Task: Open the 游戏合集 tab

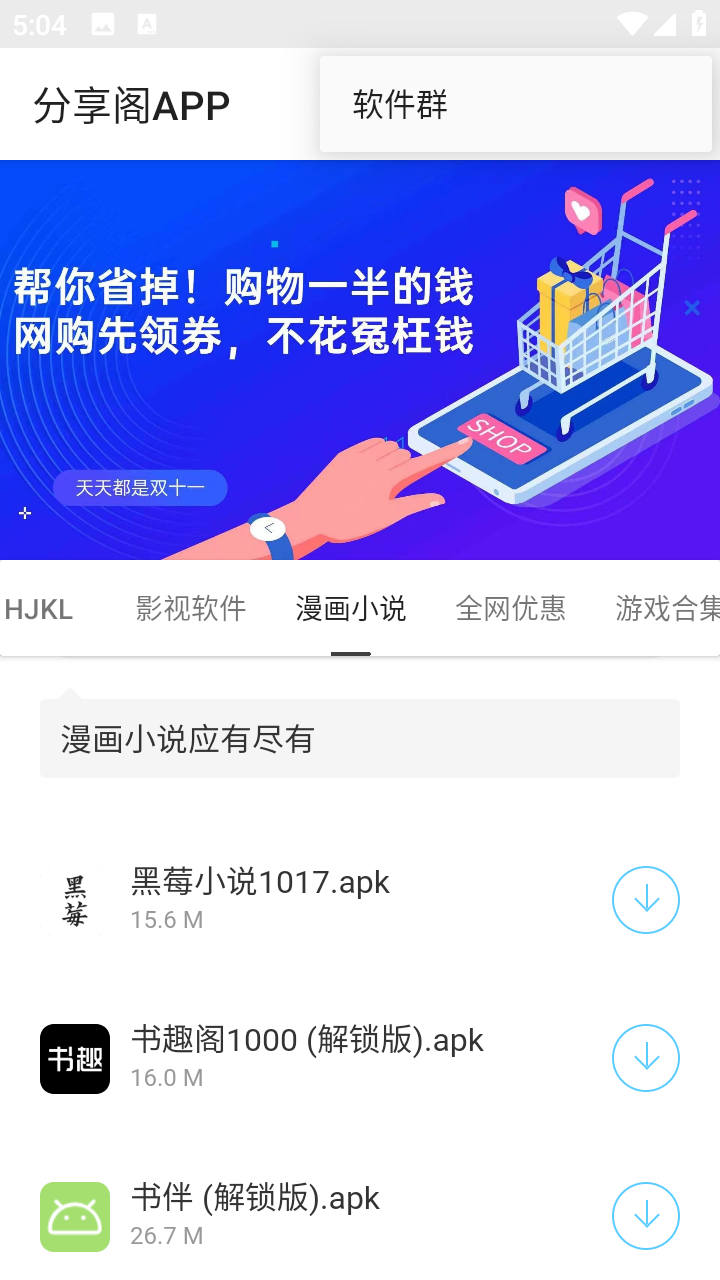Action: coord(666,608)
